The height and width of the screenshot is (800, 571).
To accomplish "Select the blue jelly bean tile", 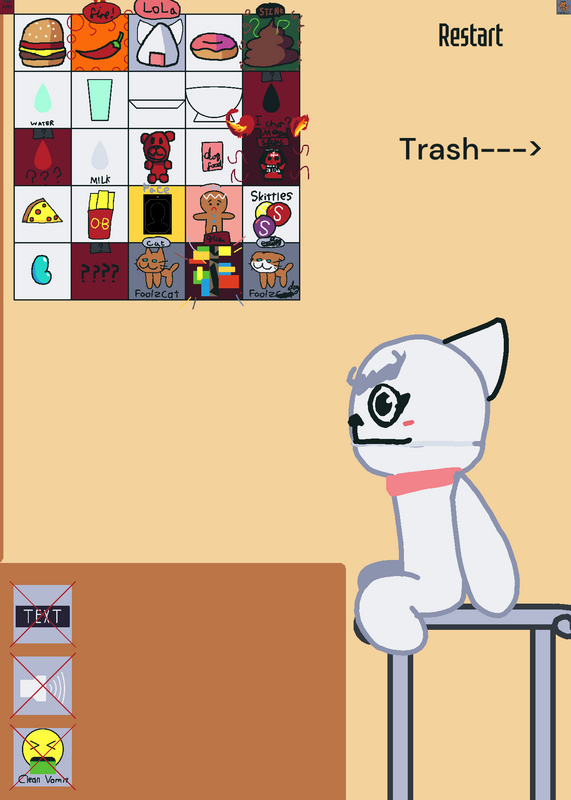I will (x=43, y=271).
